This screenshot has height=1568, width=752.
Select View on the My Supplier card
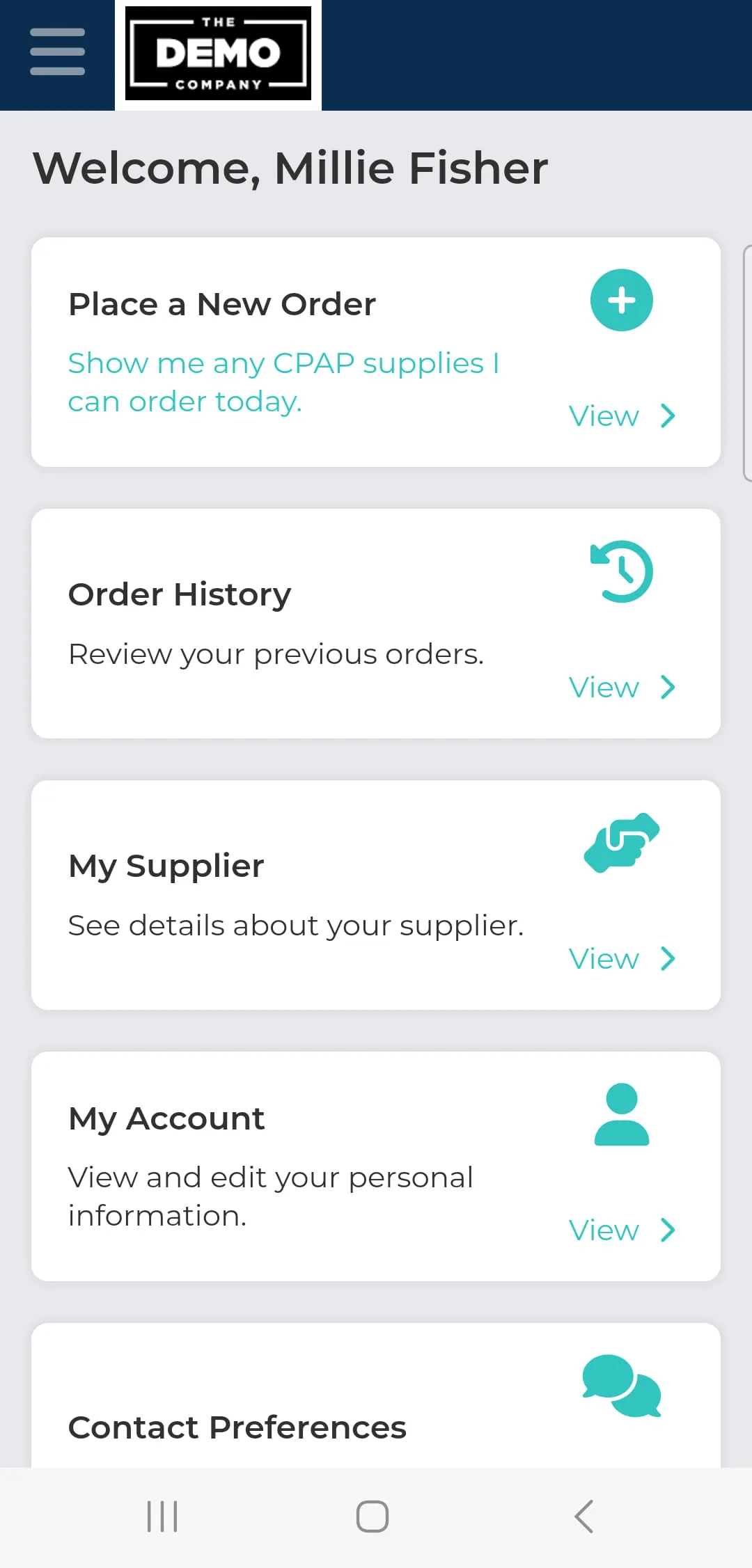603,958
